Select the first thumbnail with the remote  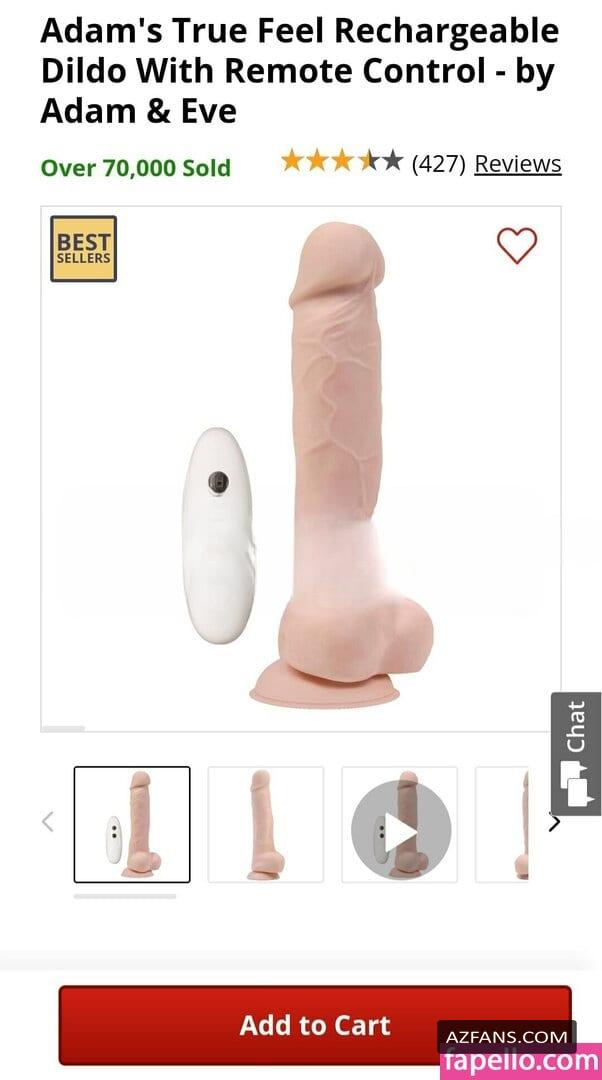point(132,824)
